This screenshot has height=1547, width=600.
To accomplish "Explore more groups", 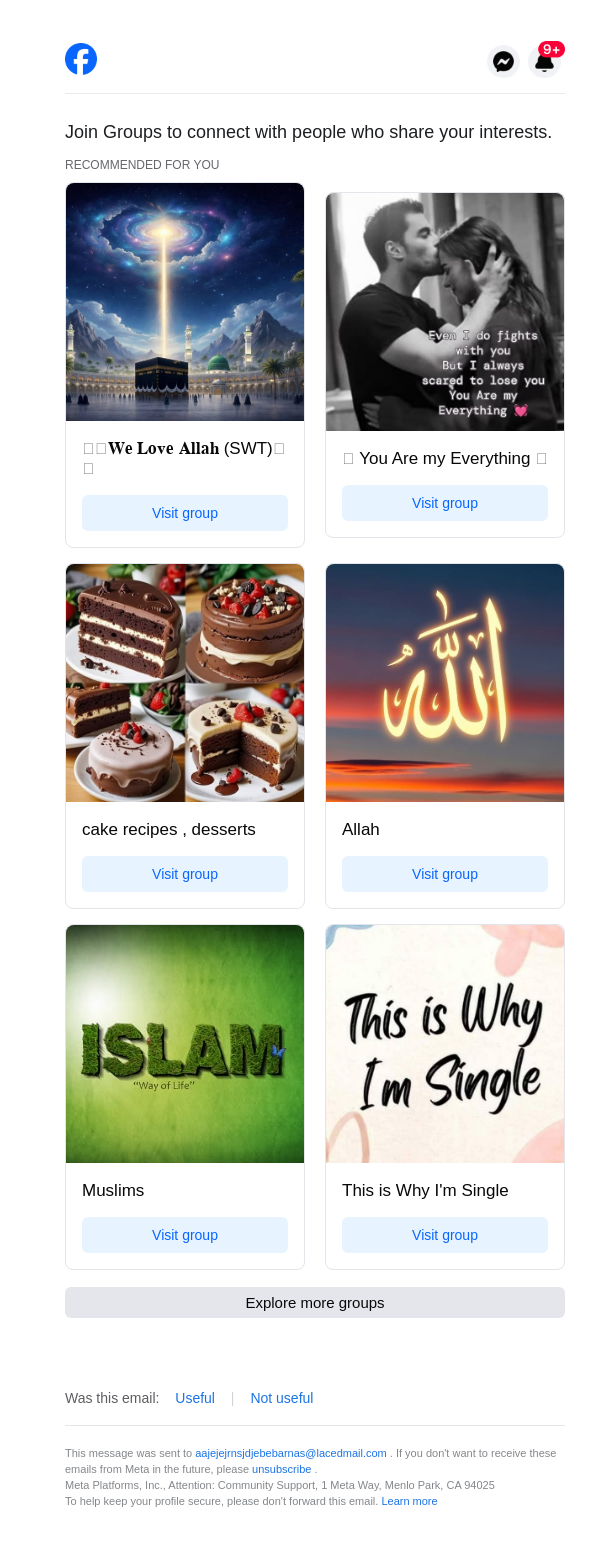I will [315, 1303].
